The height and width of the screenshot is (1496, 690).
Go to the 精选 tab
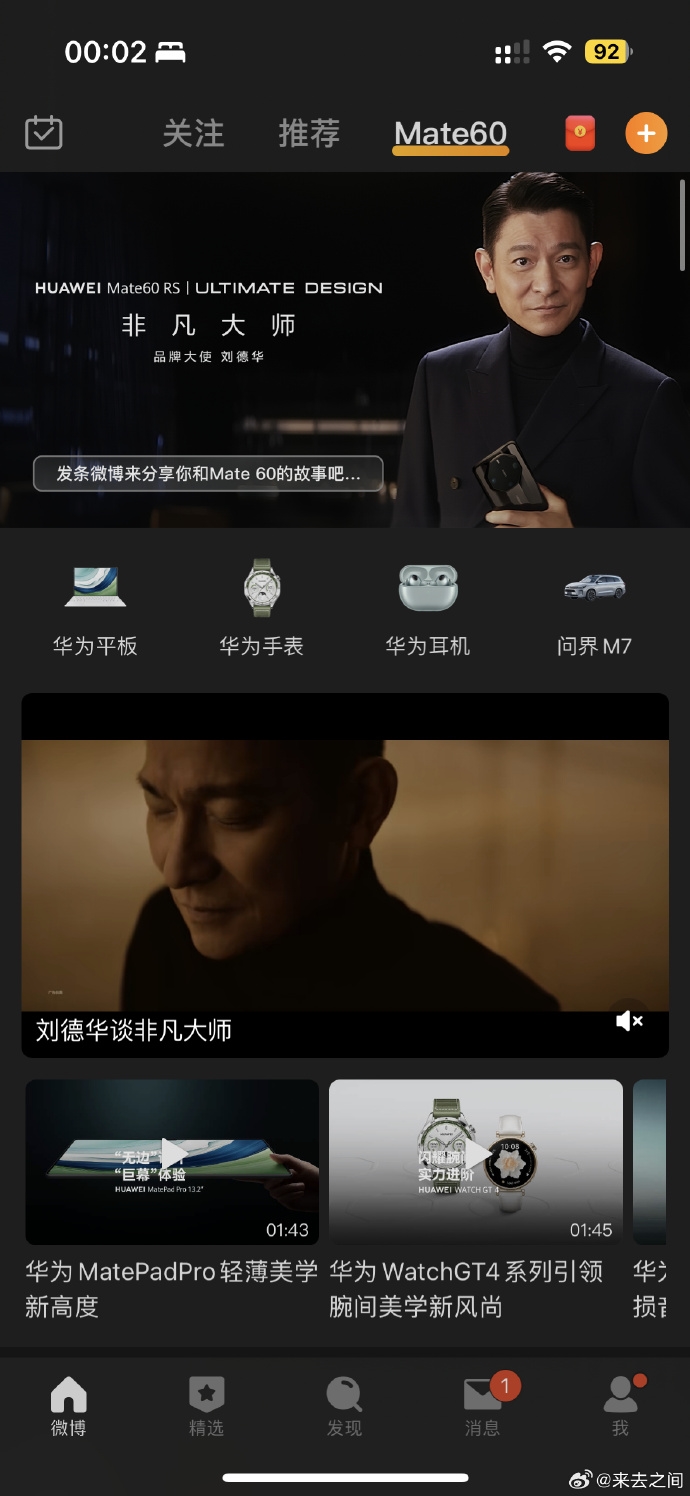[206, 1405]
